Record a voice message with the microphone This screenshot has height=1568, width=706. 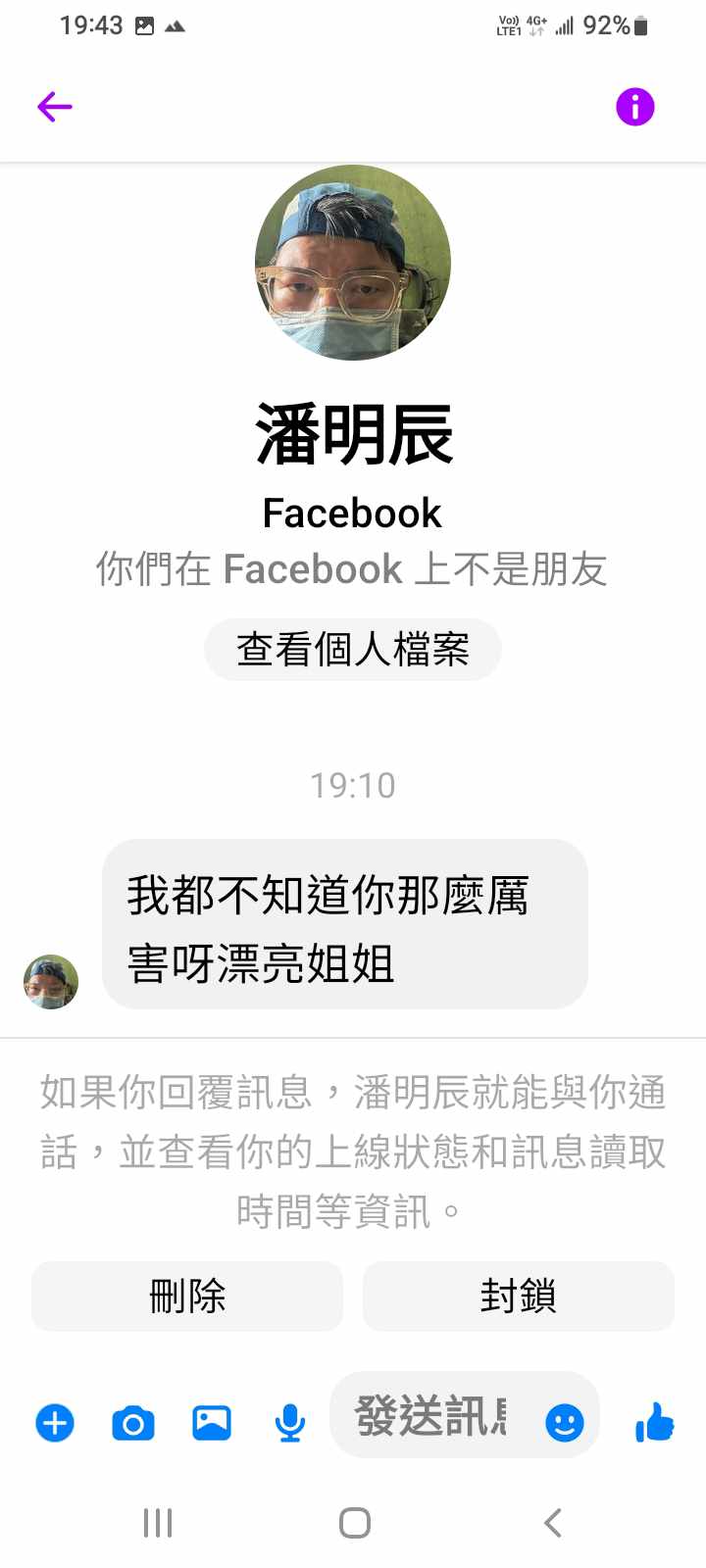[x=289, y=1422]
